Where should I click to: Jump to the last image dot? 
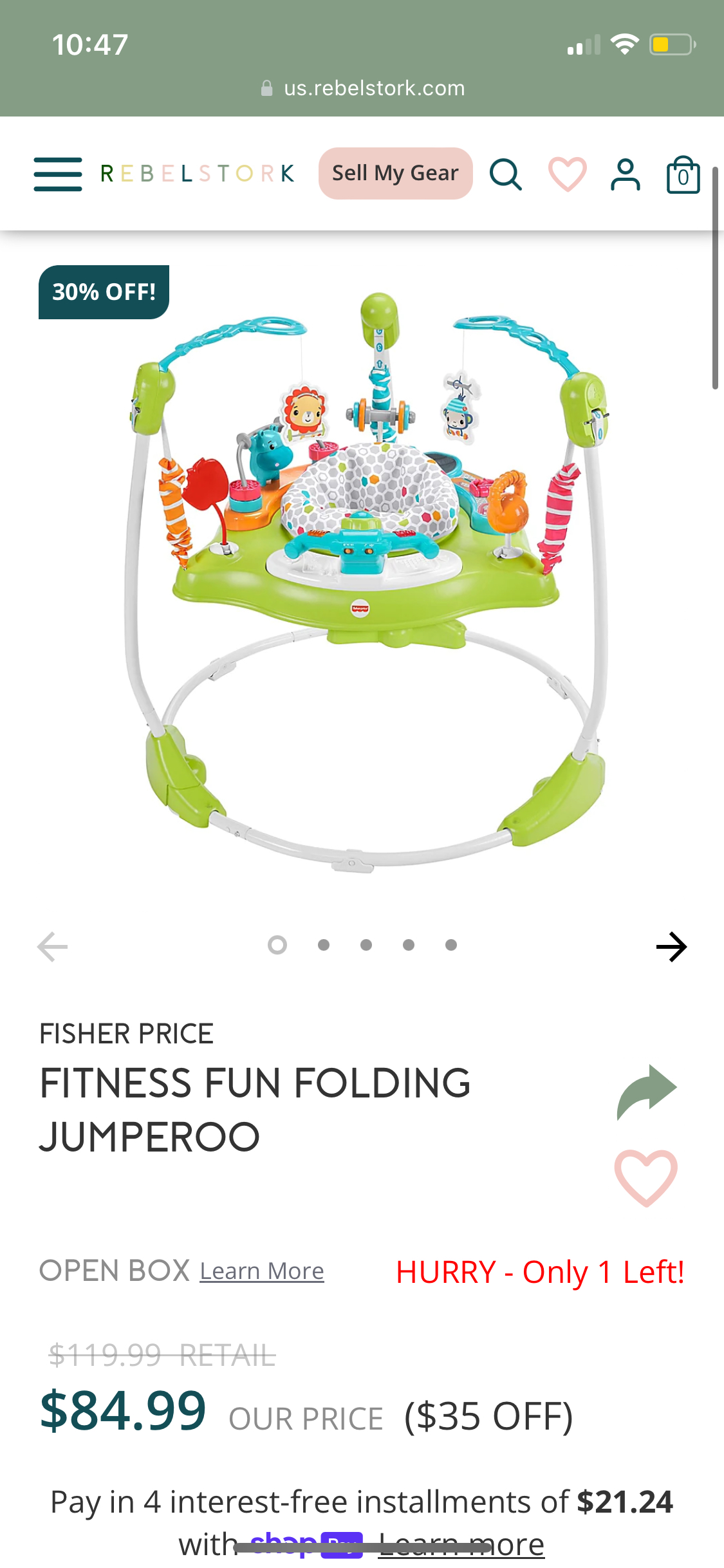(x=451, y=945)
